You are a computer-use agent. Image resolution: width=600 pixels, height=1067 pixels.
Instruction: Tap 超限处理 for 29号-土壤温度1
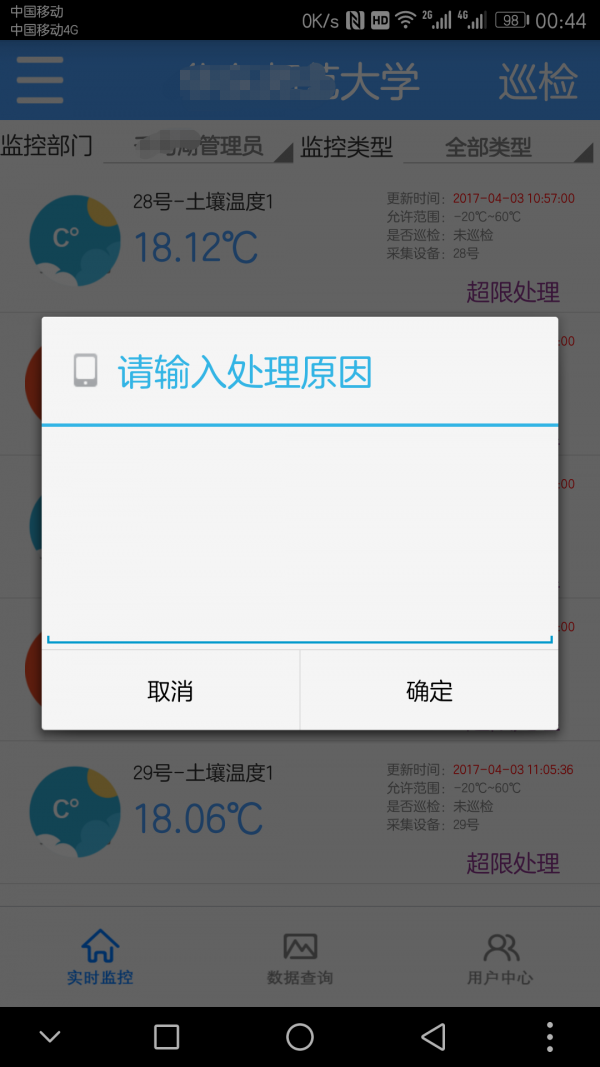513,863
